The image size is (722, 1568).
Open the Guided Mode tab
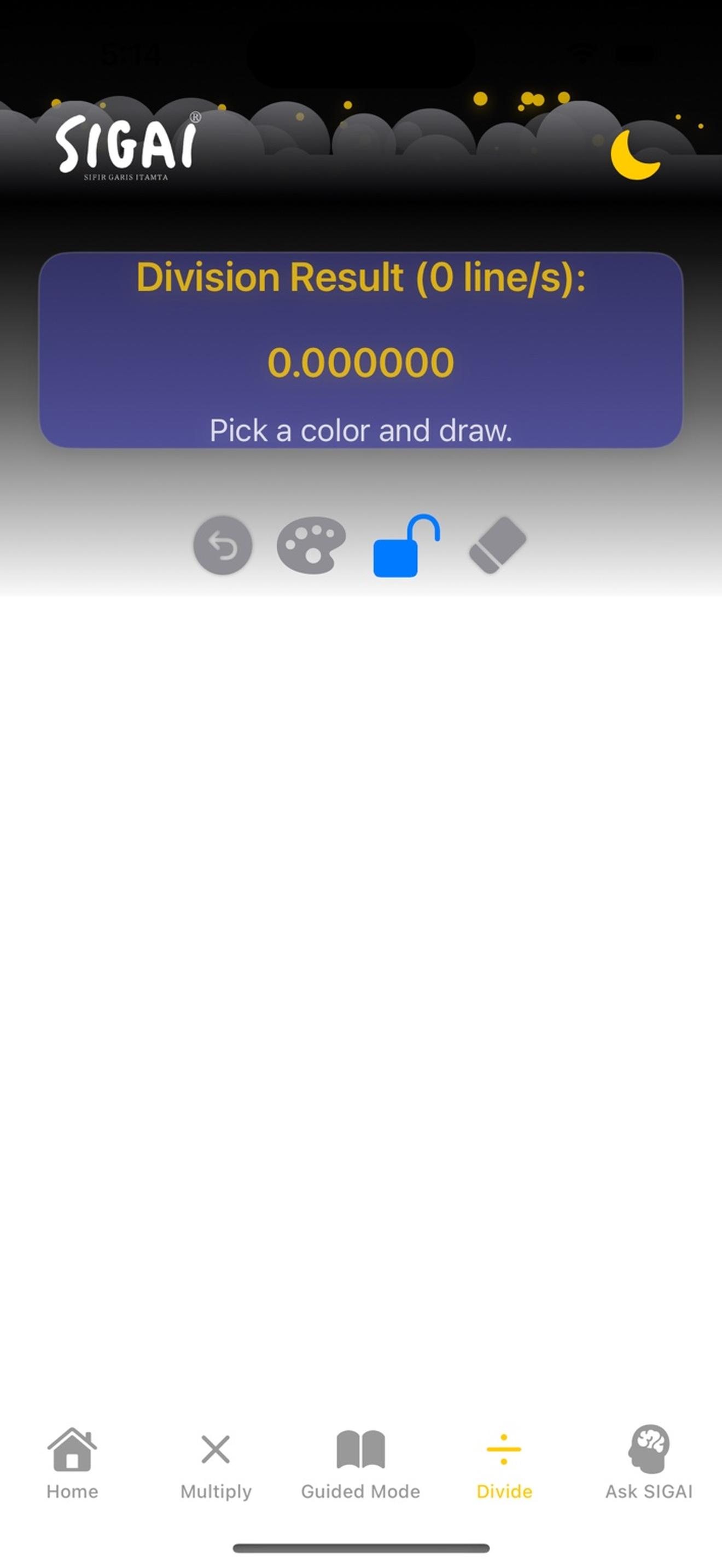coord(360,1464)
